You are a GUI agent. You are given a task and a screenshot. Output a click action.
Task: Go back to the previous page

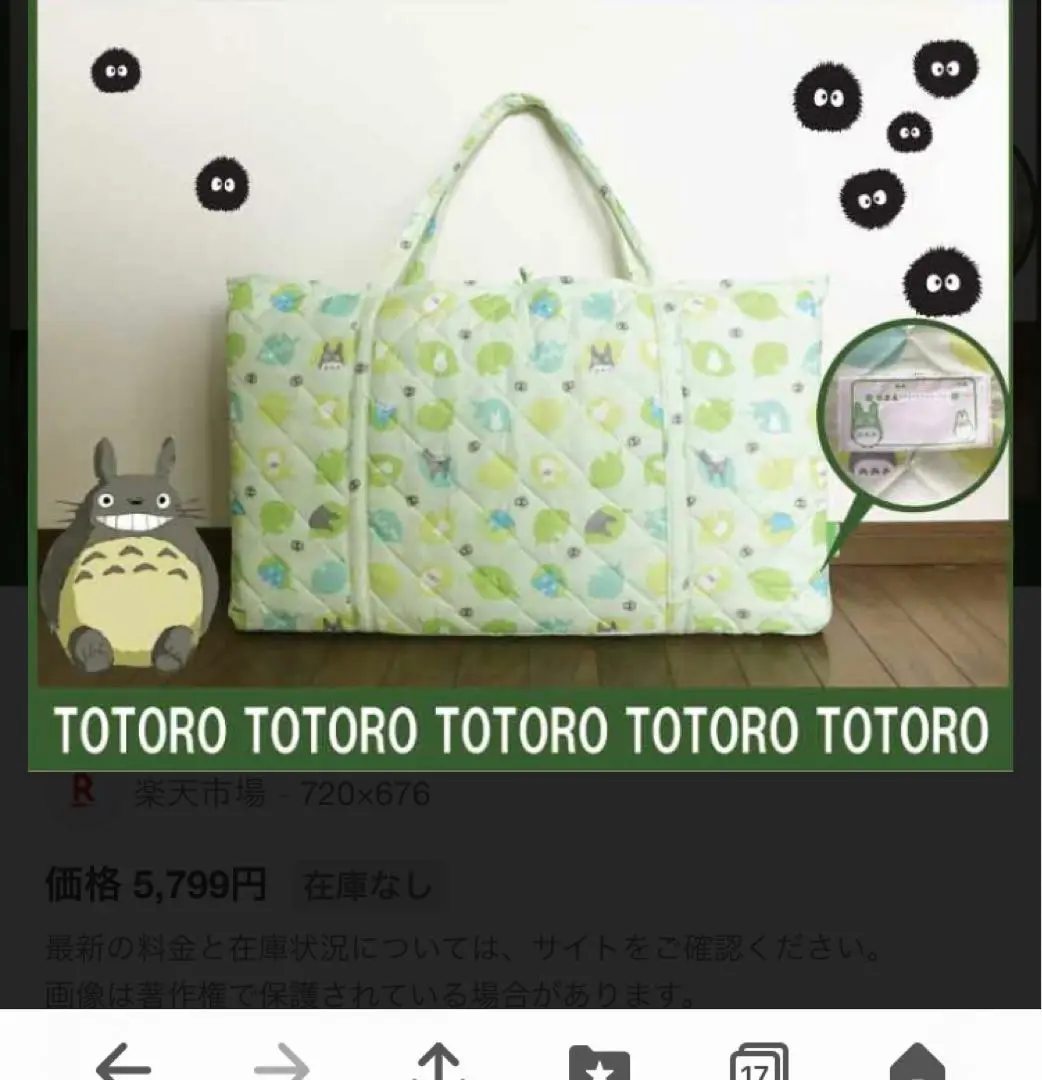click(x=123, y=1062)
